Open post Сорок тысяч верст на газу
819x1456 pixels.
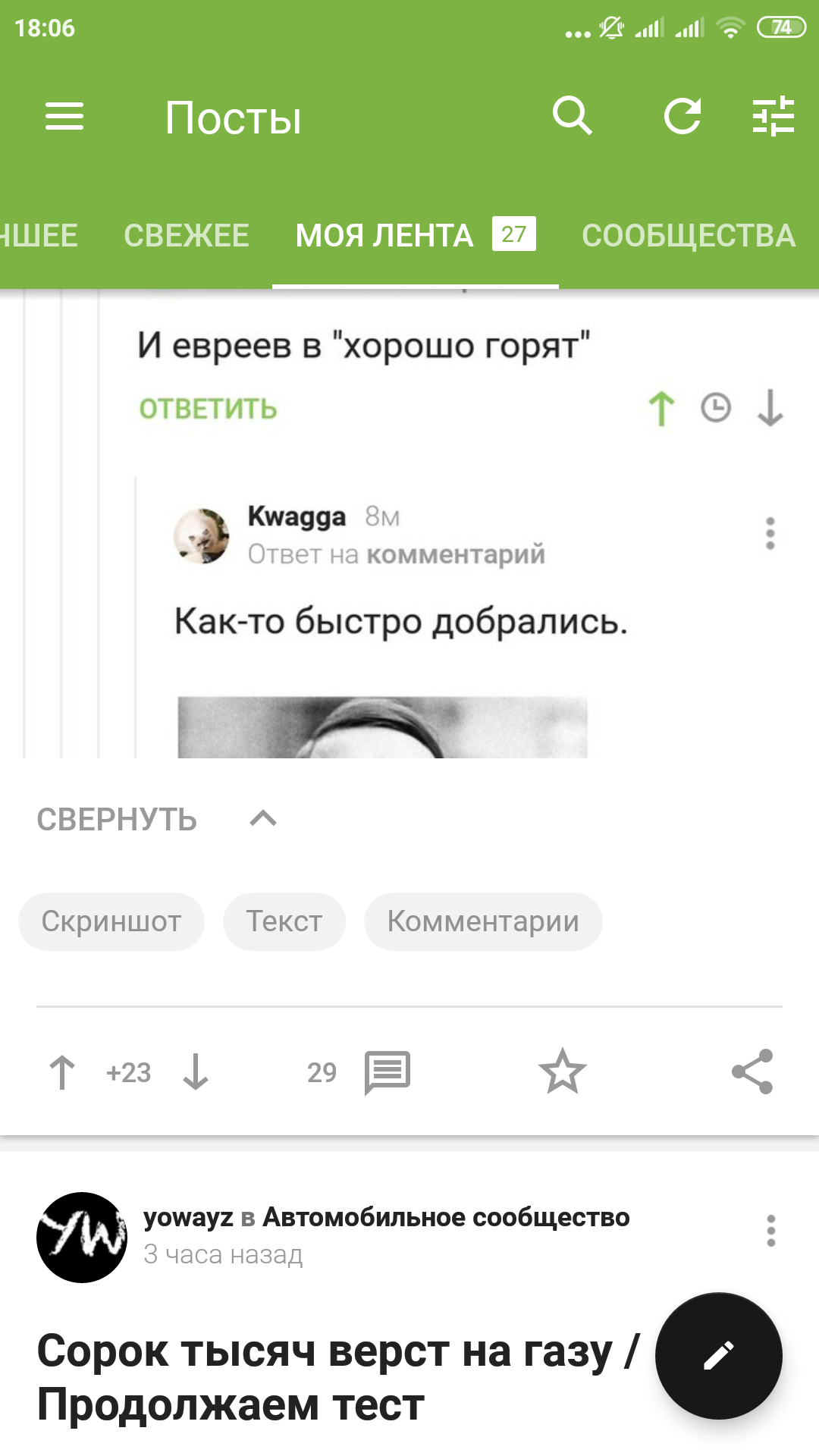pos(338,1378)
